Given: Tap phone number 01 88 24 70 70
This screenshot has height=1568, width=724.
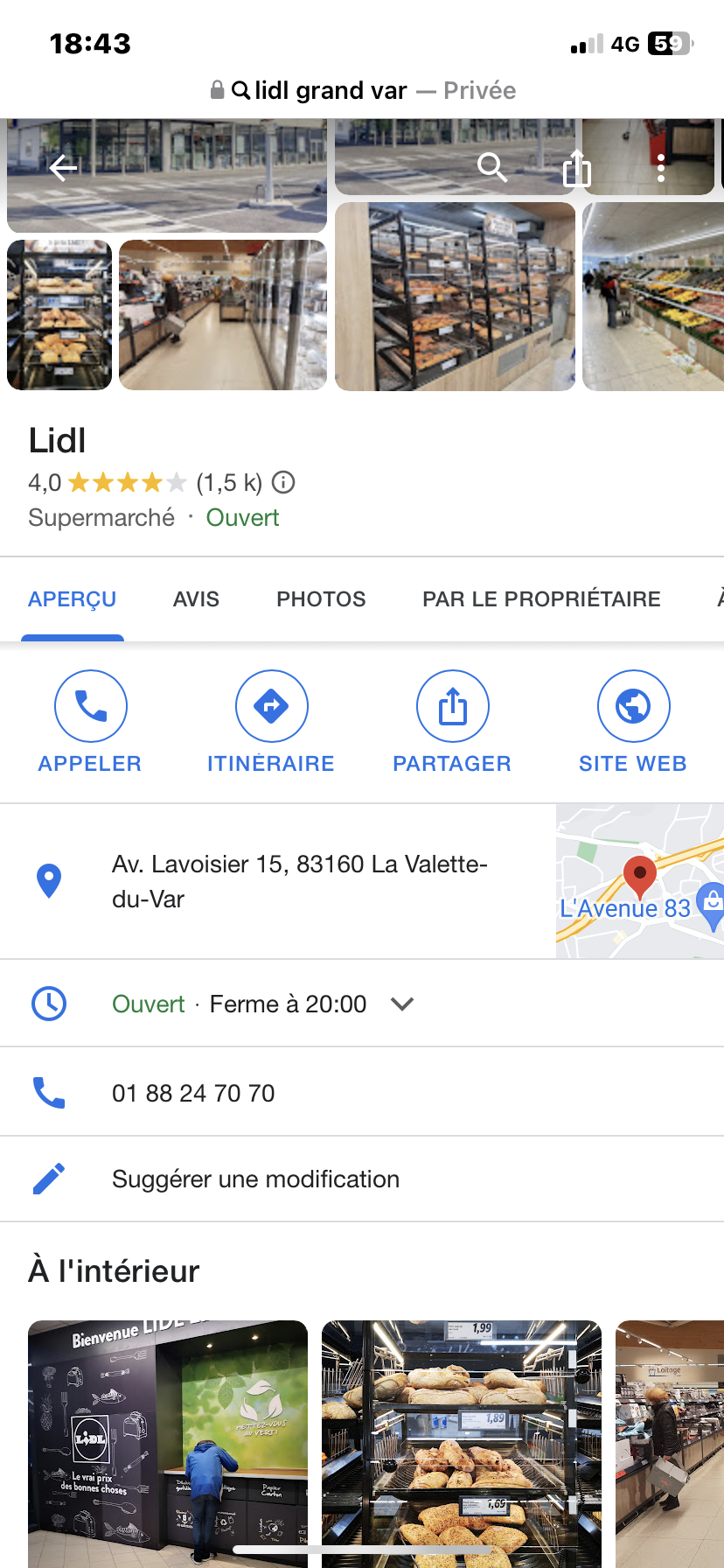Looking at the screenshot, I should click(193, 1093).
